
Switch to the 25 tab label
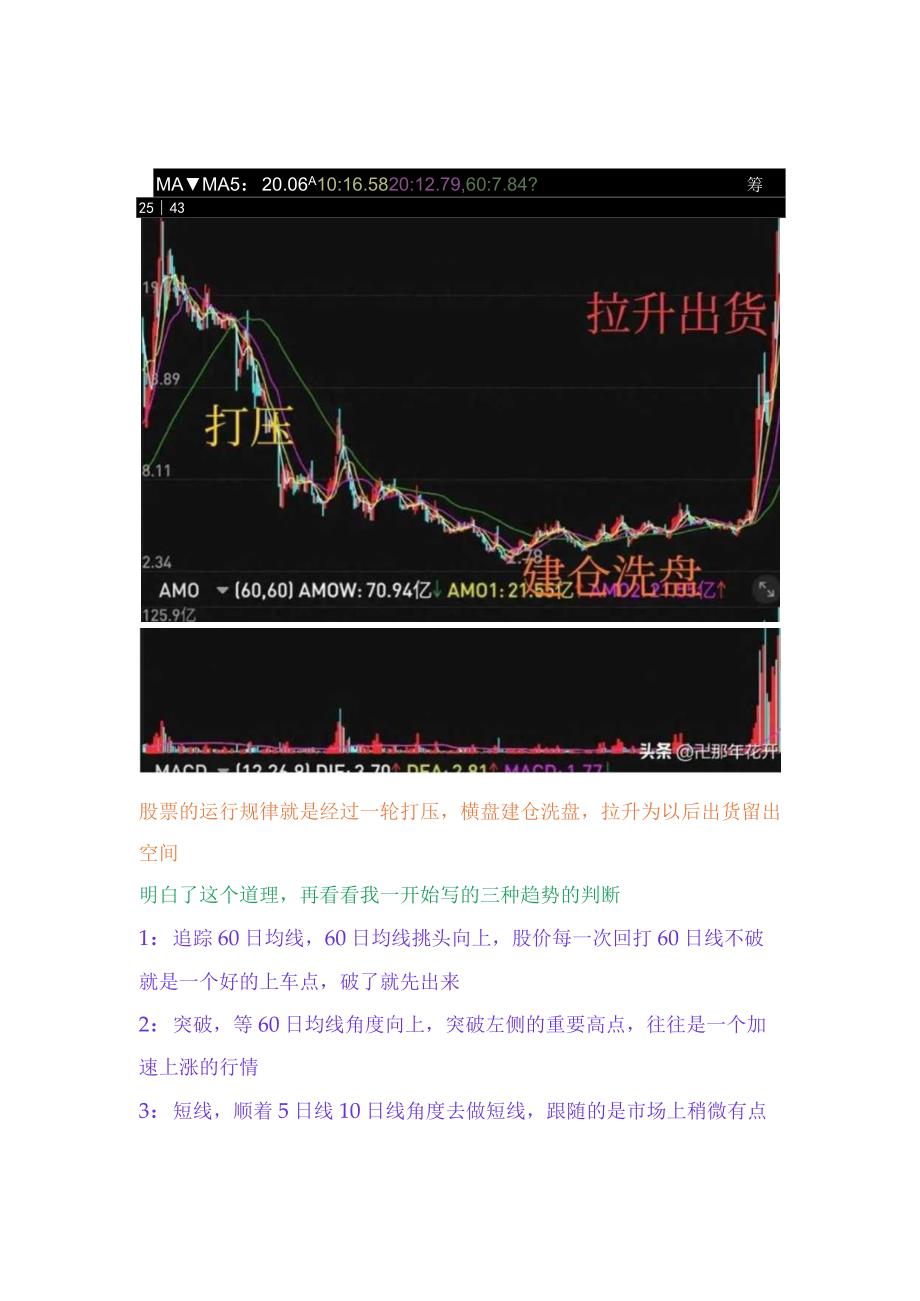click(x=146, y=207)
